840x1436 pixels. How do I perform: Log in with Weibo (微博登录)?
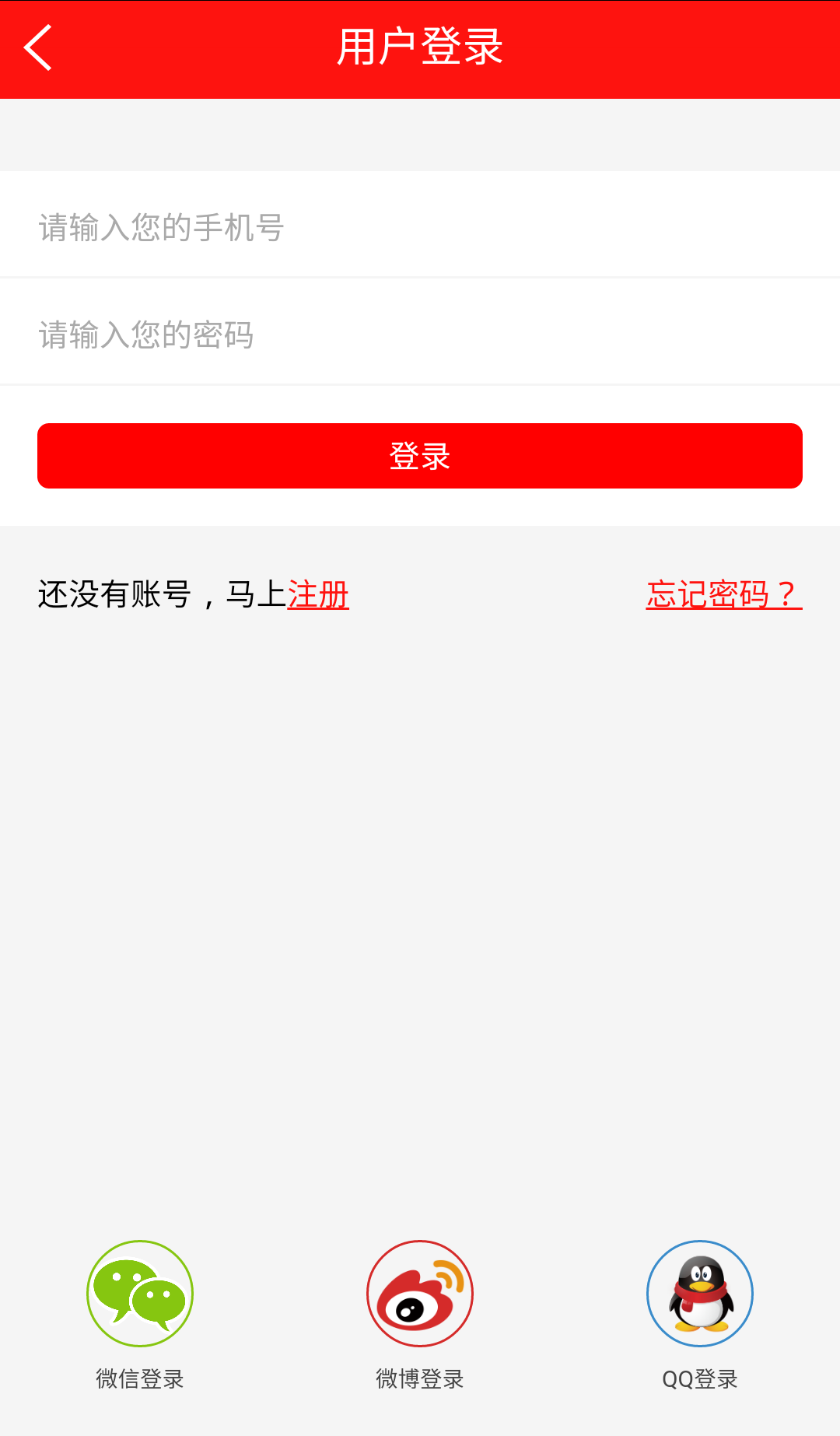pos(420,1315)
